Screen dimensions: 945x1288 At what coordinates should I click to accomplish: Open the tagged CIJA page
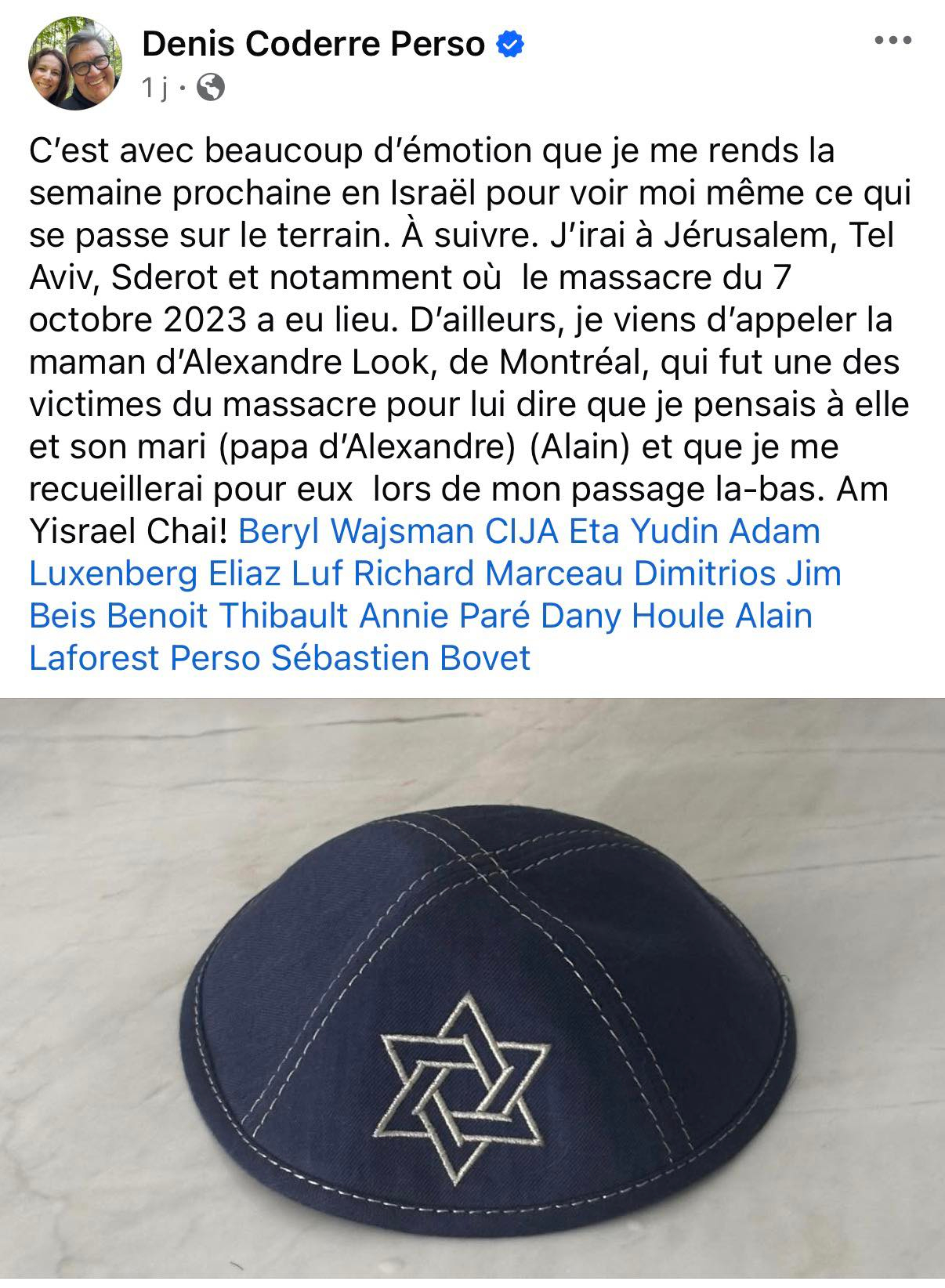point(521,531)
